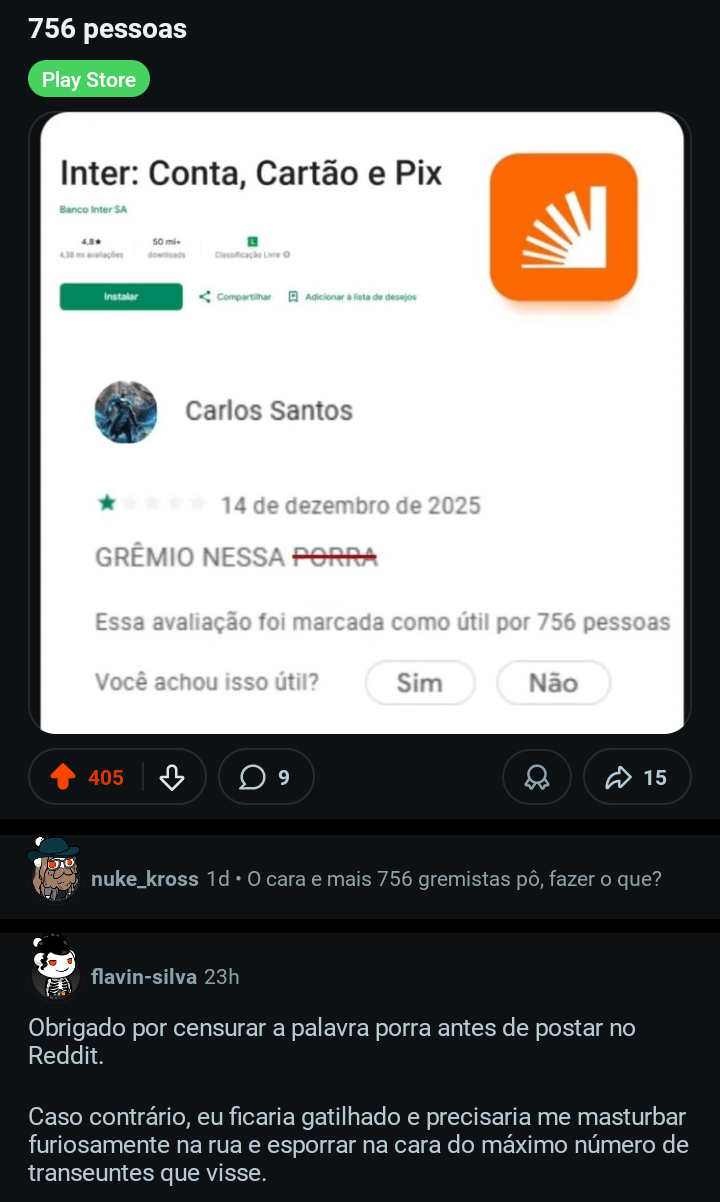View flavin-silva's avatar
This screenshot has width=720, height=1202.
tap(55, 966)
